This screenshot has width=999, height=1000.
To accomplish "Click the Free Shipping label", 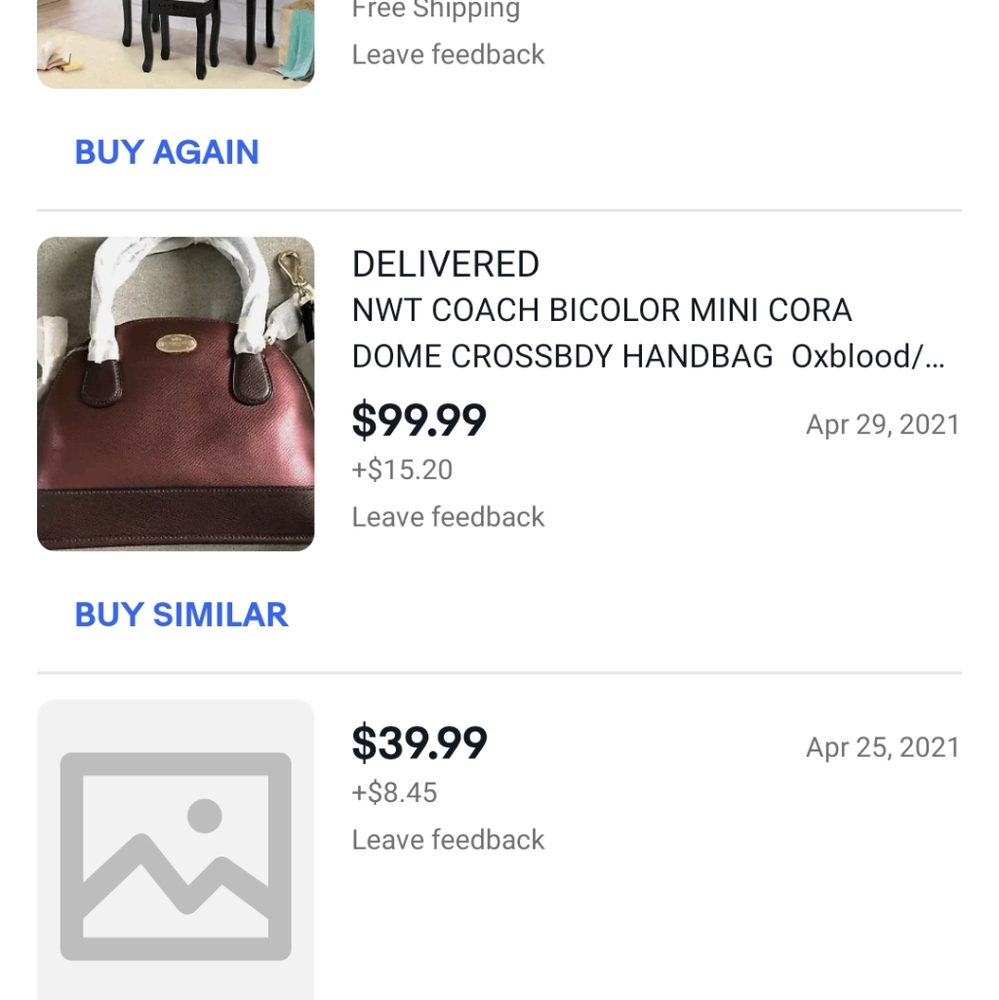I will pos(434,10).
